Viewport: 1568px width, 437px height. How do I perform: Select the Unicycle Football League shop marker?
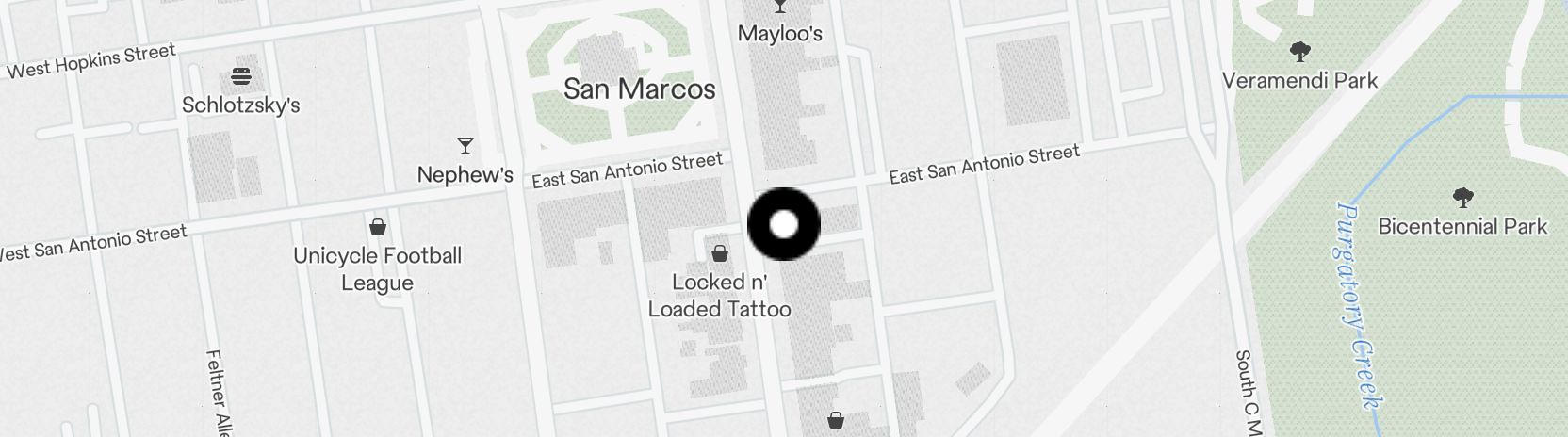click(378, 227)
